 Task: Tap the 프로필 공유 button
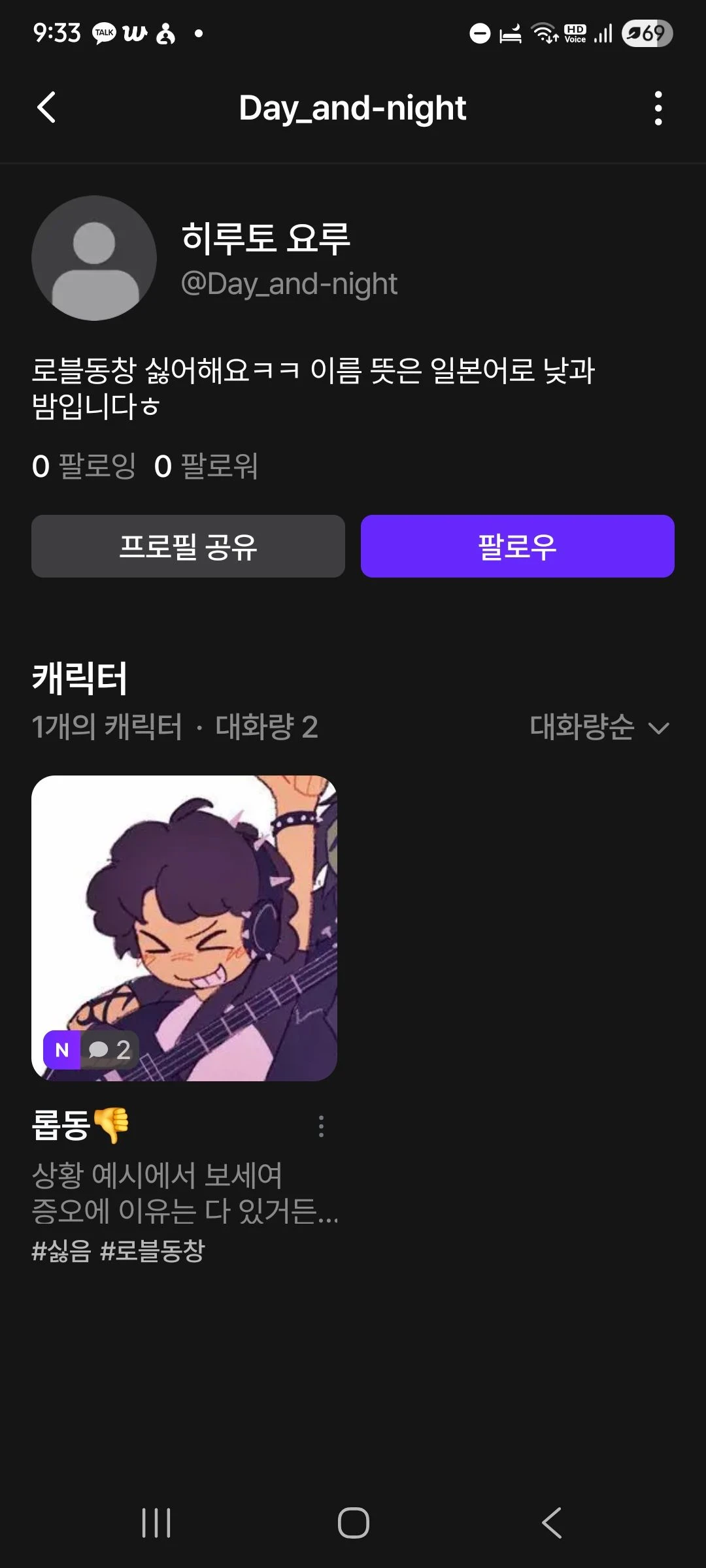click(x=188, y=546)
